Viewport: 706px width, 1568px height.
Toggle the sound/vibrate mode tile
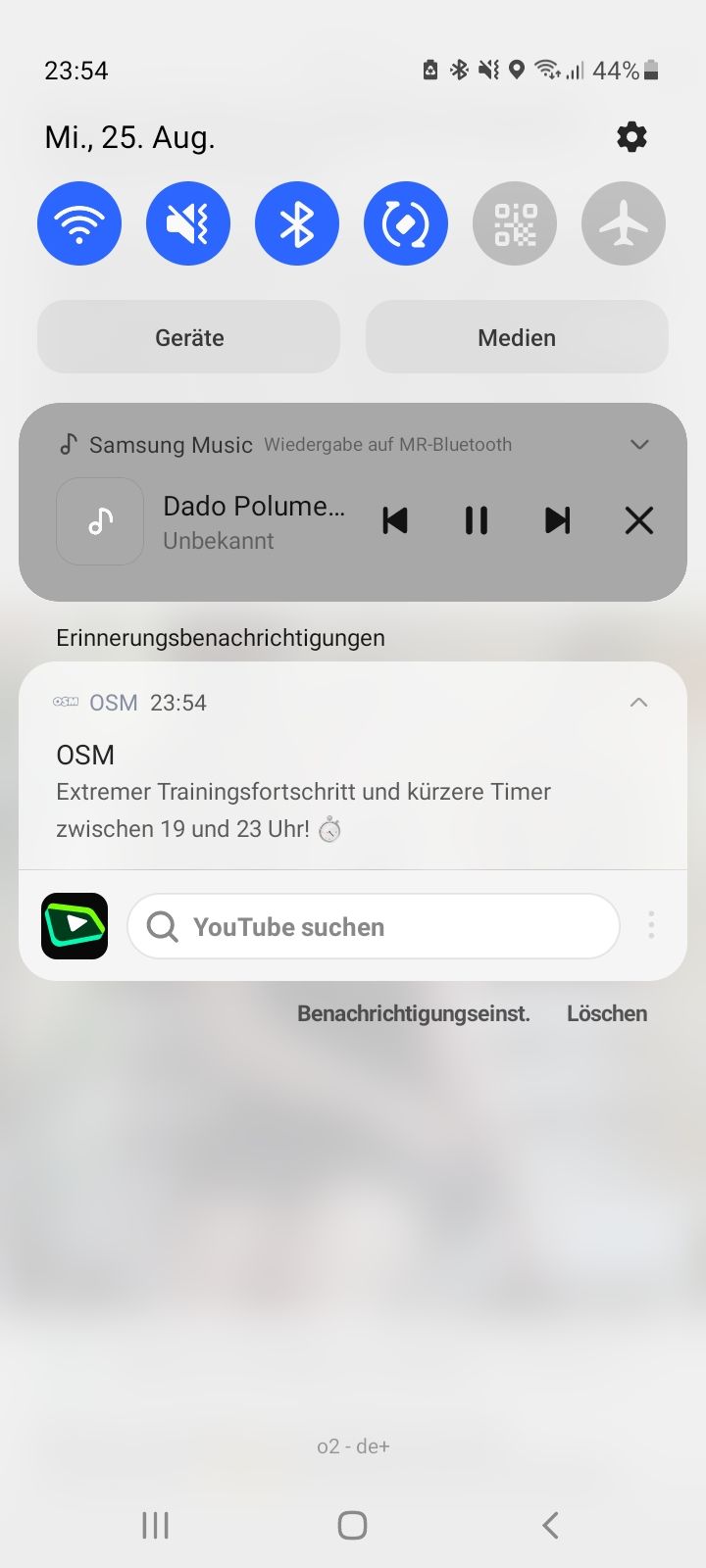[x=188, y=223]
